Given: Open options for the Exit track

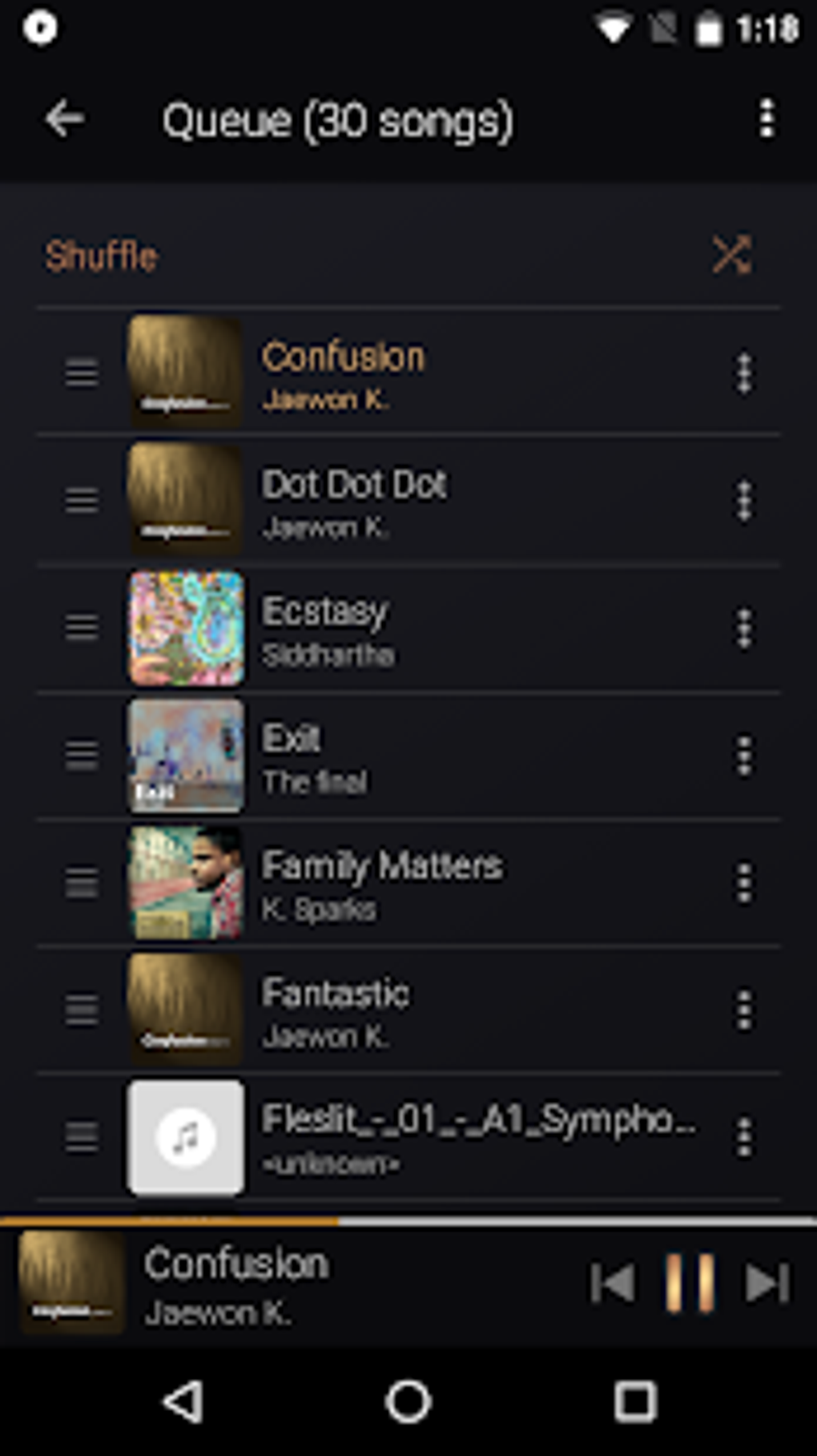Looking at the screenshot, I should pyautogui.click(x=743, y=754).
